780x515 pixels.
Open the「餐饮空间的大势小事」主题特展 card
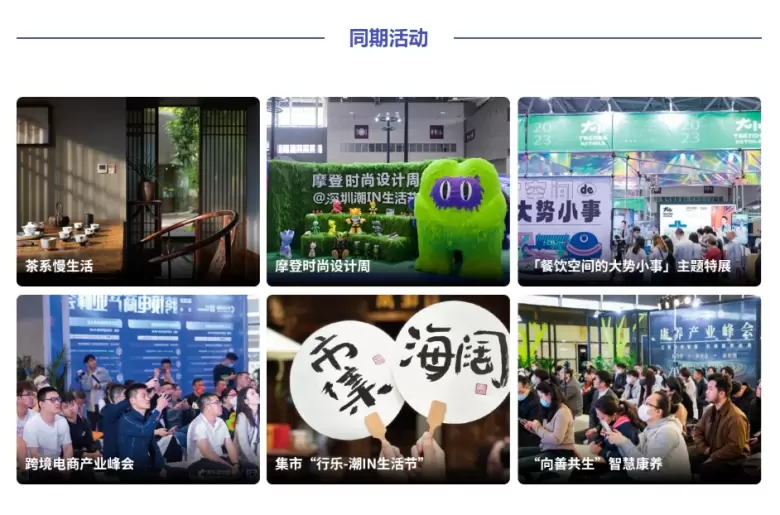point(639,191)
